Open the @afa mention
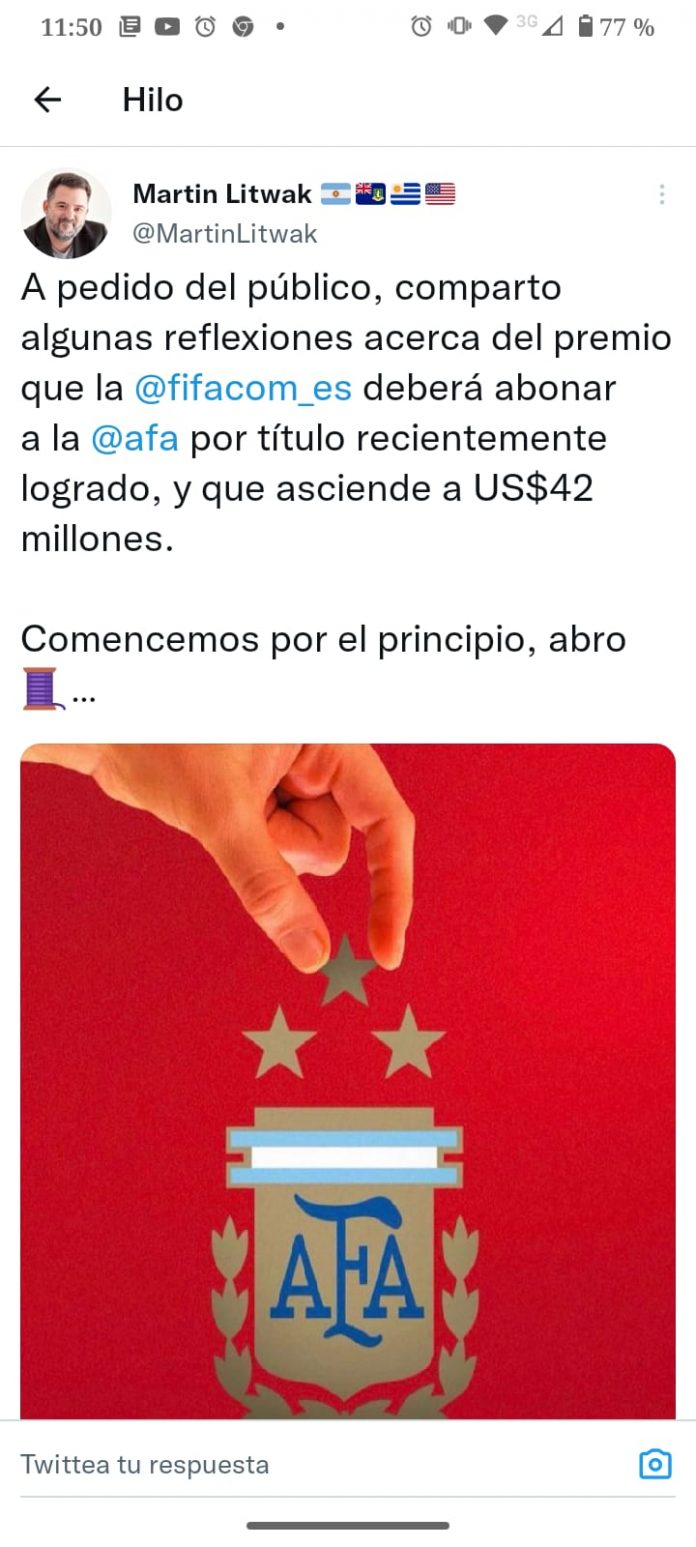696x1547 pixels. (x=135, y=438)
